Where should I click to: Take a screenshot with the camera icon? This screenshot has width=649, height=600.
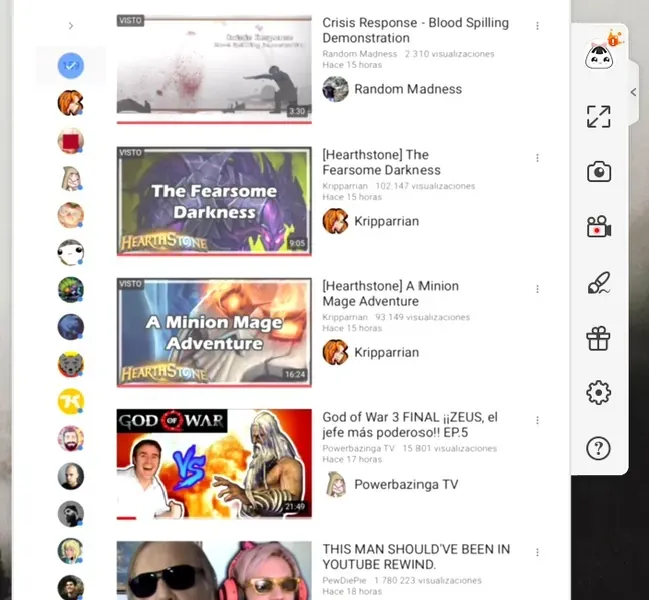pos(598,172)
